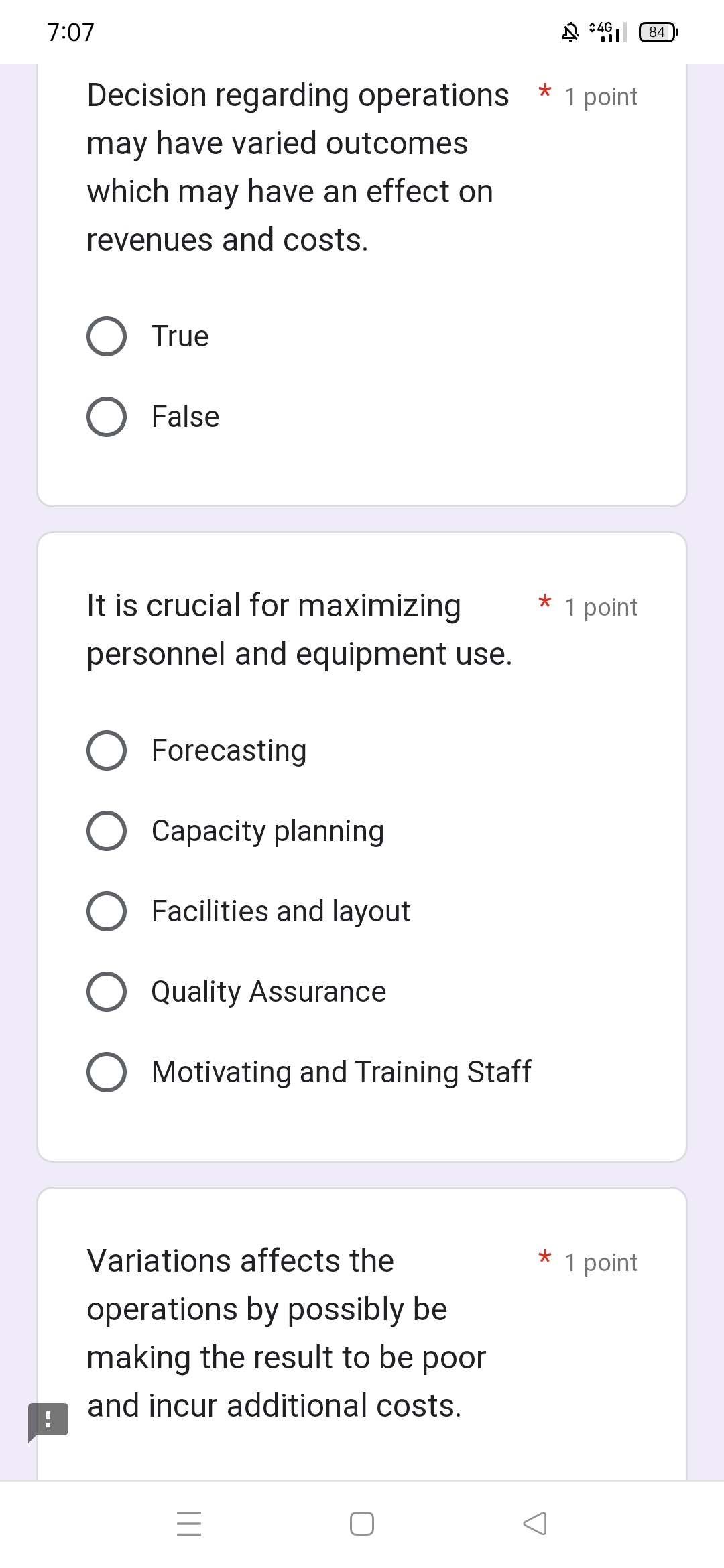
Task: Choose Capacity planning as the answer
Action: [x=106, y=831]
